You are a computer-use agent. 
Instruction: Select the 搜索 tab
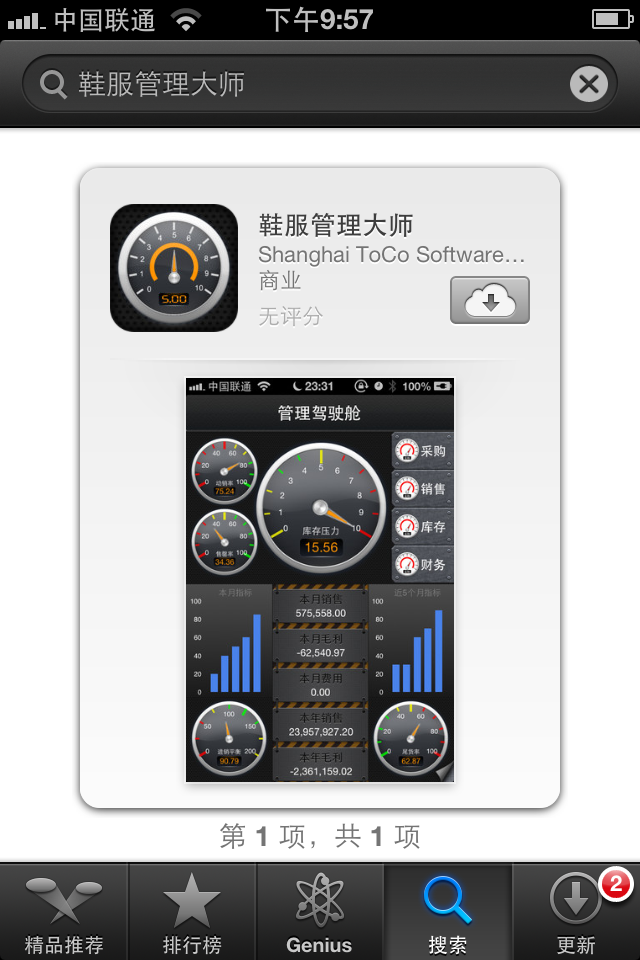448,912
